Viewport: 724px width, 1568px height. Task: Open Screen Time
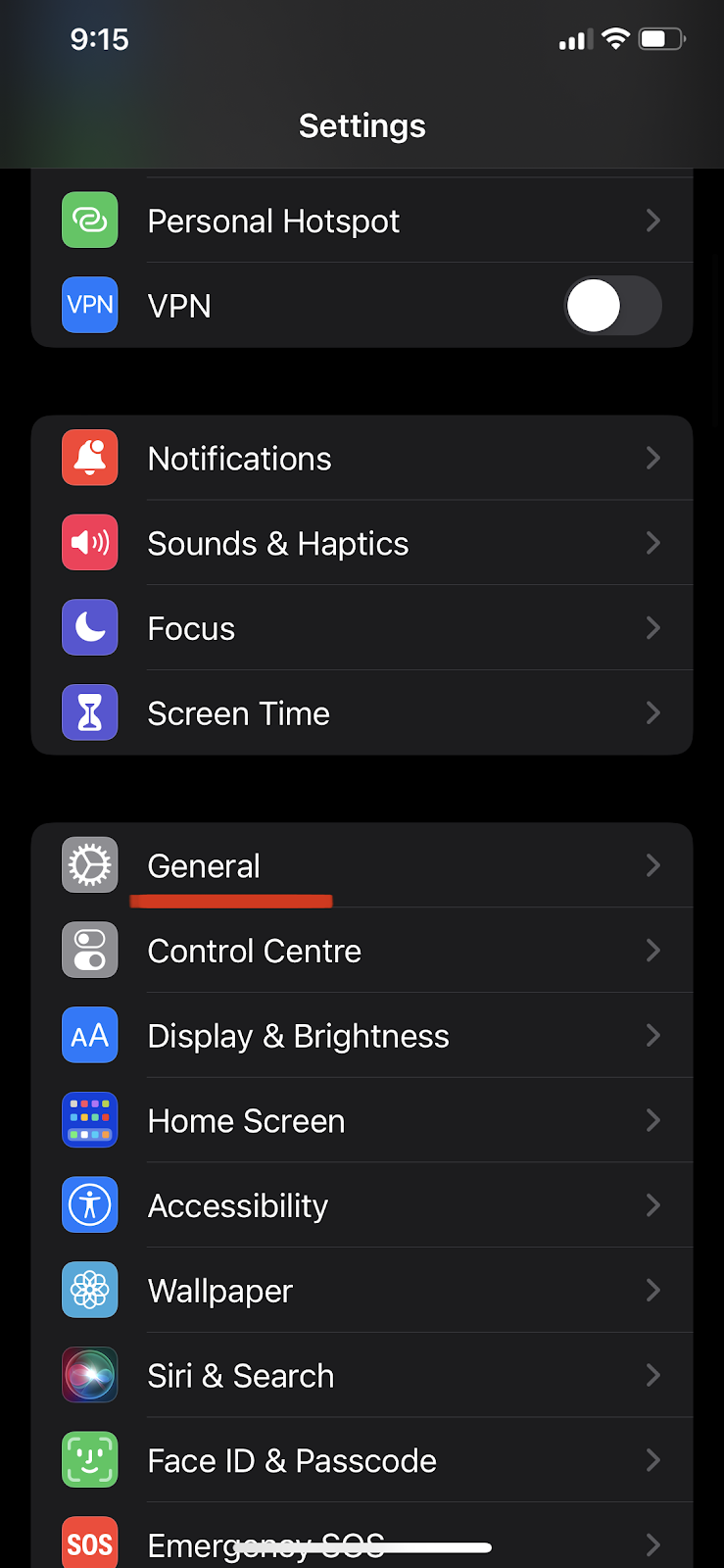(x=362, y=712)
